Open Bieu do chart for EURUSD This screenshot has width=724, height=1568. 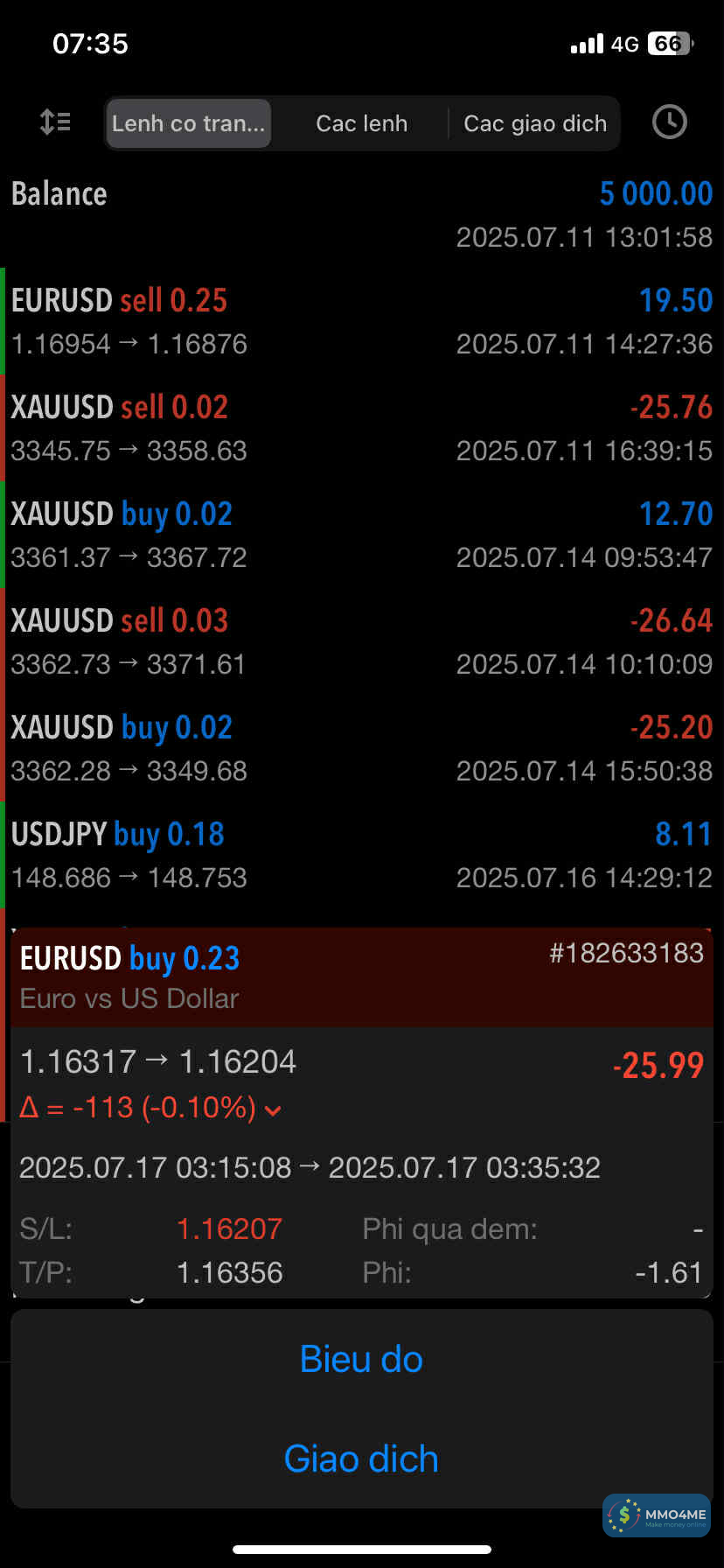point(361,1359)
